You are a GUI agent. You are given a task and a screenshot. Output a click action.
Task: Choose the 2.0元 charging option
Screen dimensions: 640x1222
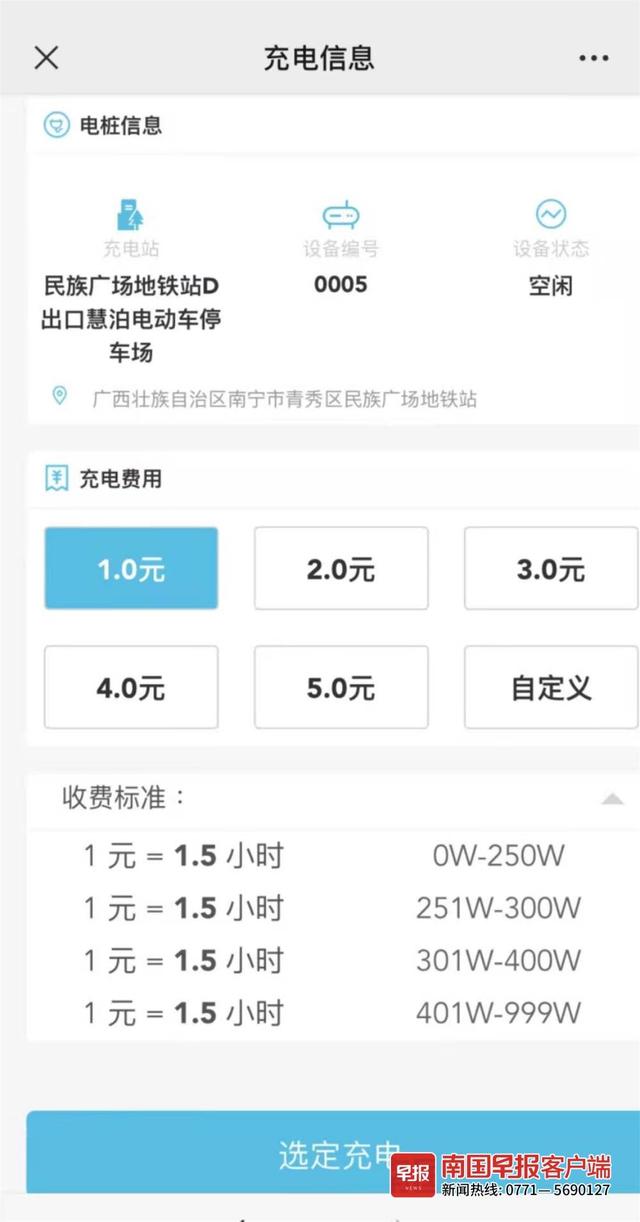pyautogui.click(x=341, y=569)
